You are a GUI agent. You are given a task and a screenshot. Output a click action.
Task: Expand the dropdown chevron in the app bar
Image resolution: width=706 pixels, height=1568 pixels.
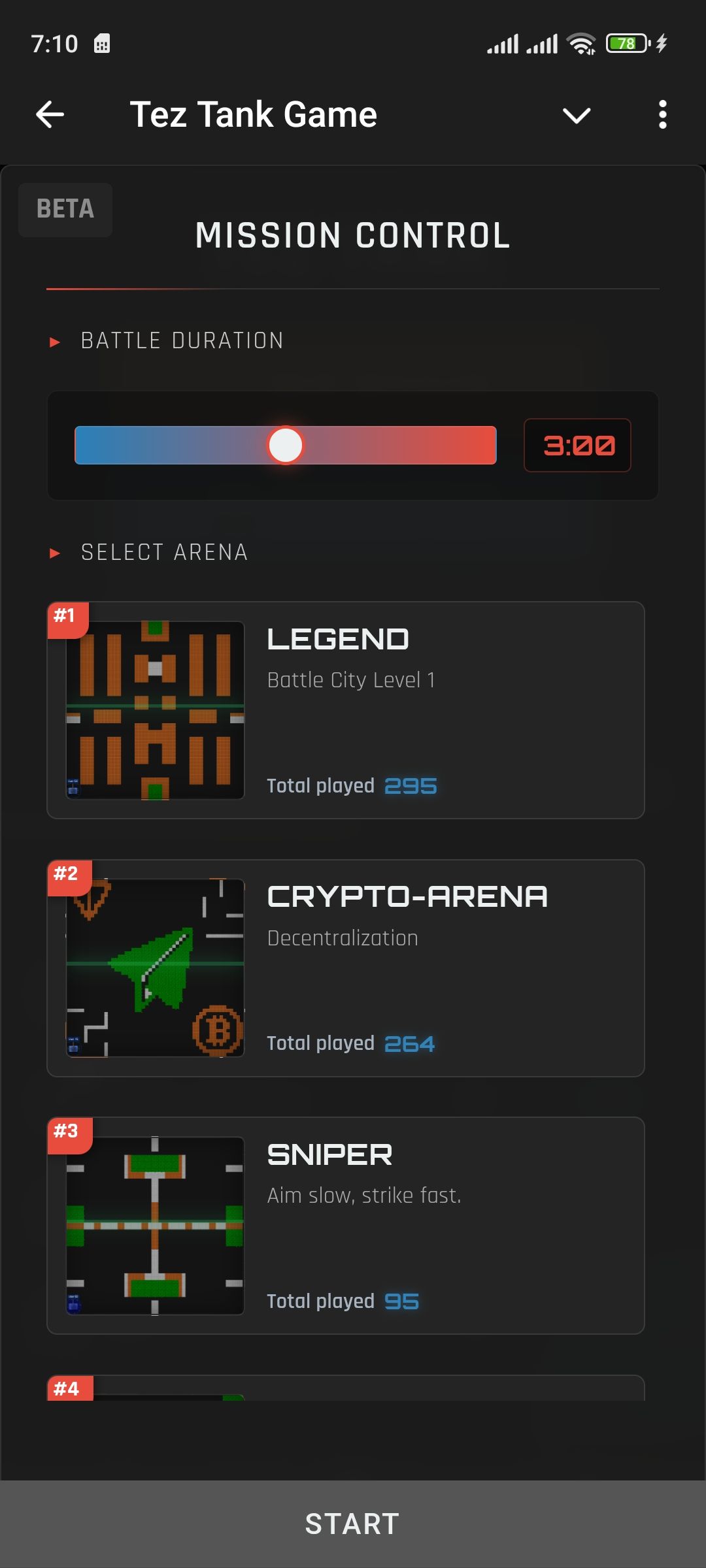577,115
